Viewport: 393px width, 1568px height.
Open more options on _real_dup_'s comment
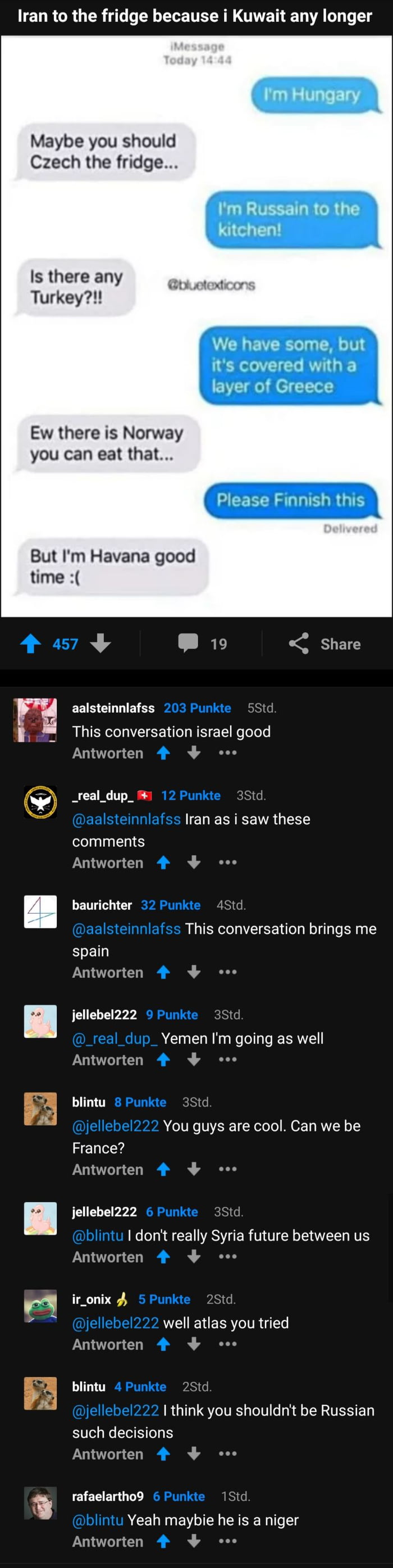[227, 863]
